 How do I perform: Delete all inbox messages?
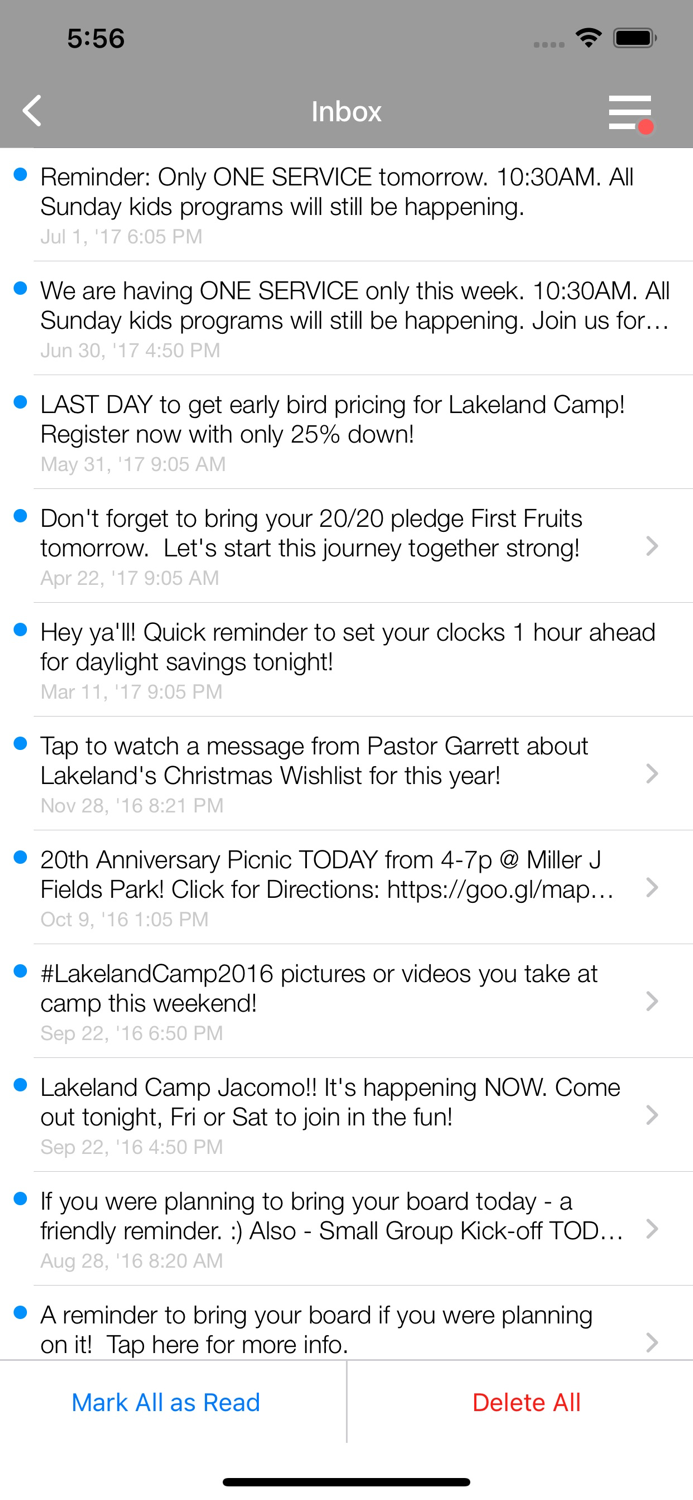click(526, 1402)
